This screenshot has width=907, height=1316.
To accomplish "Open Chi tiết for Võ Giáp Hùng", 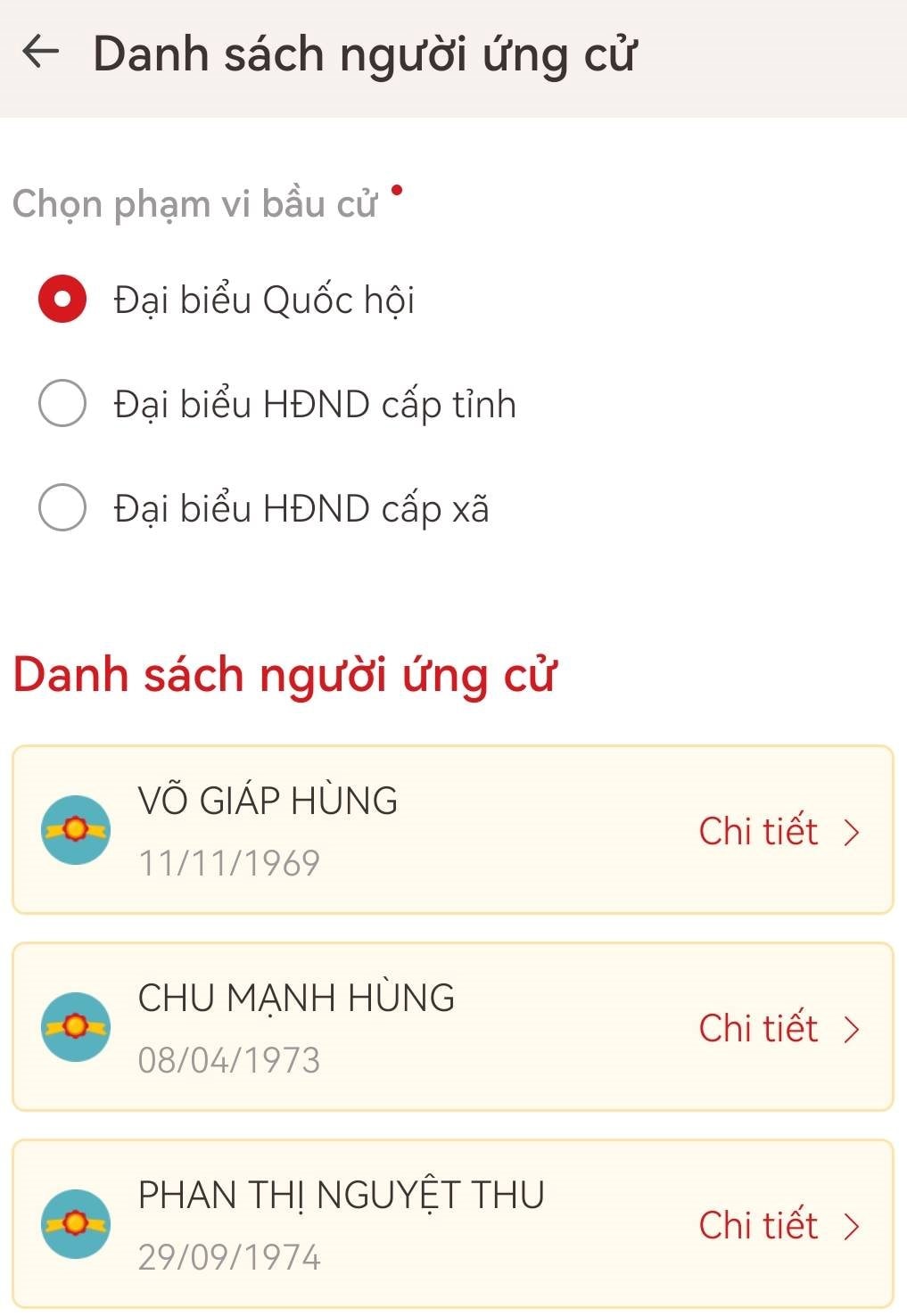I will (x=759, y=832).
